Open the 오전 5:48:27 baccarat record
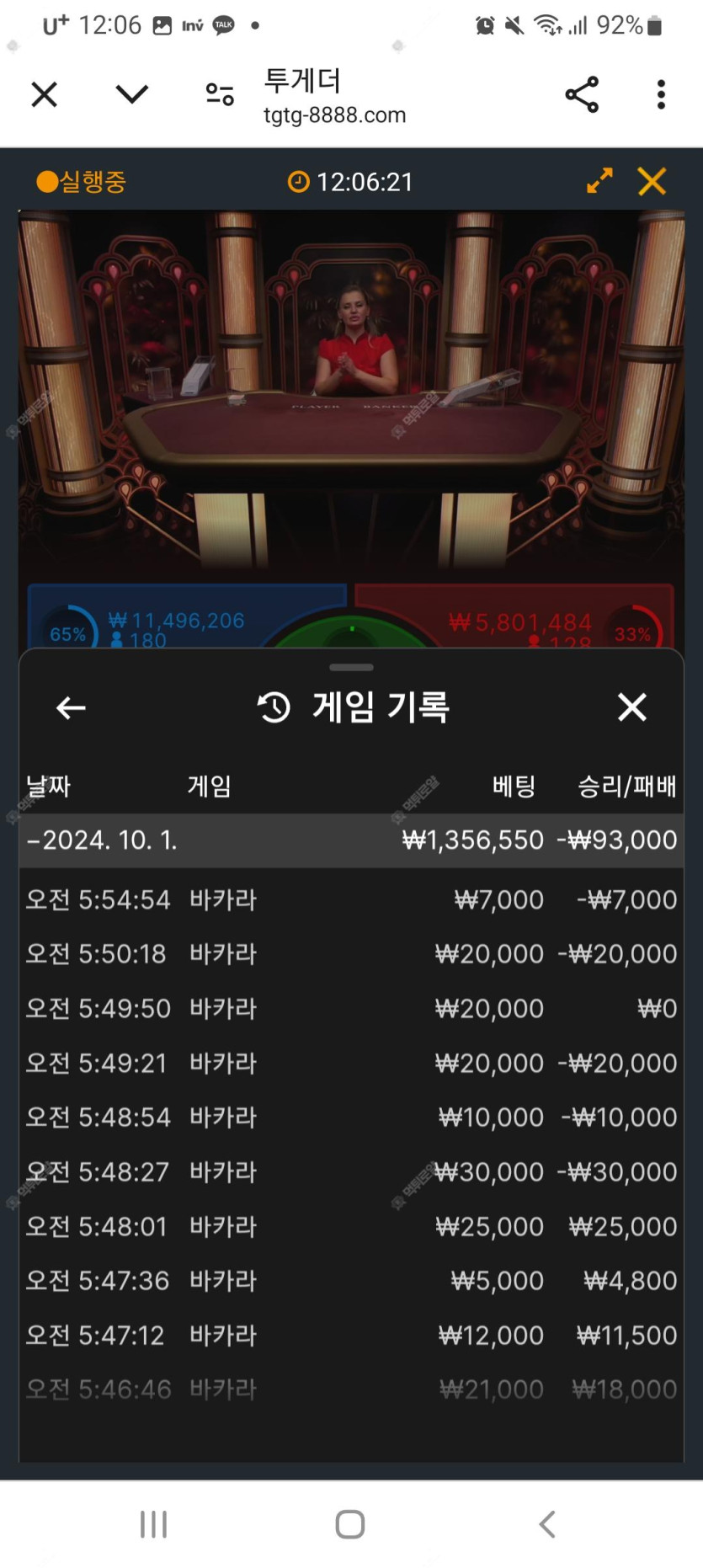 (x=351, y=1171)
